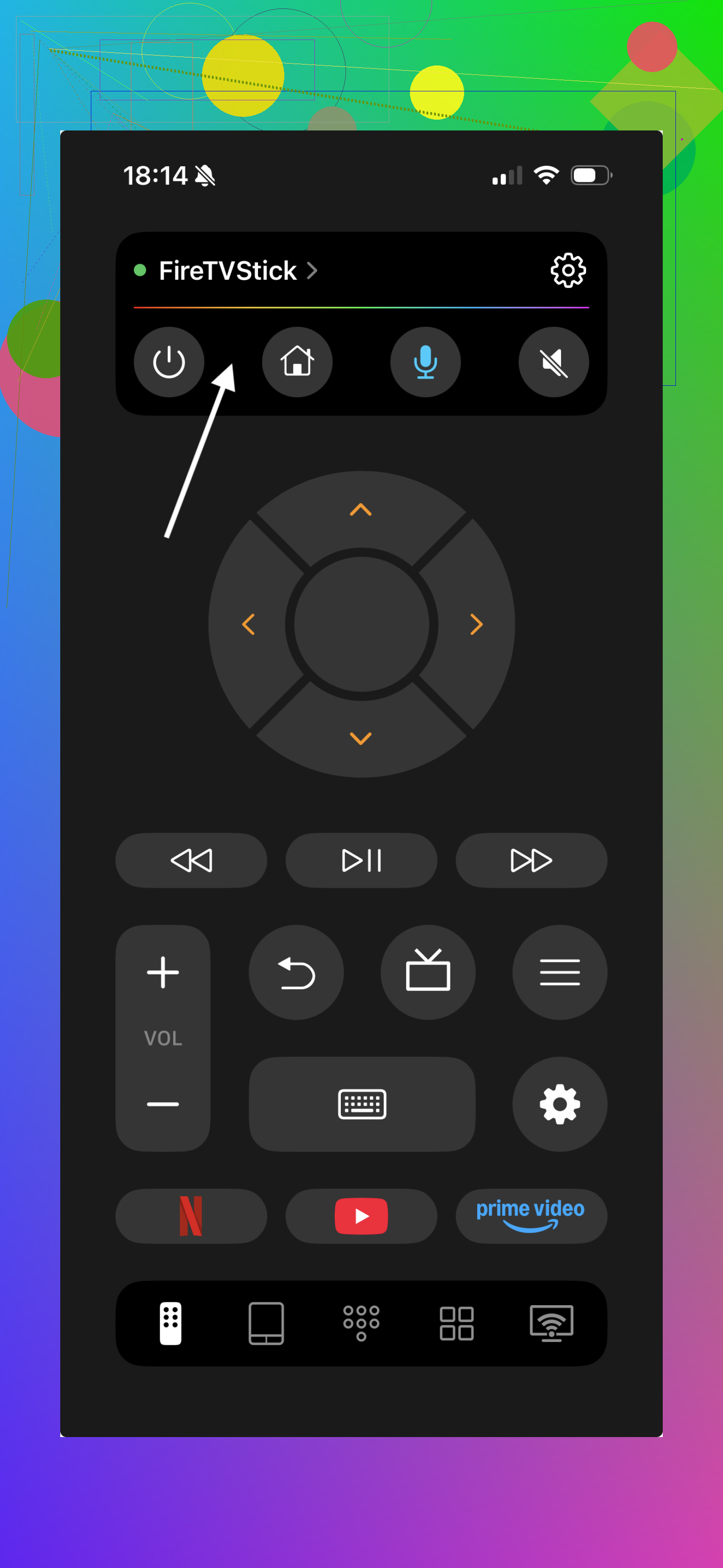The image size is (723, 1568).
Task: Toggle play/pause
Action: 361,860
